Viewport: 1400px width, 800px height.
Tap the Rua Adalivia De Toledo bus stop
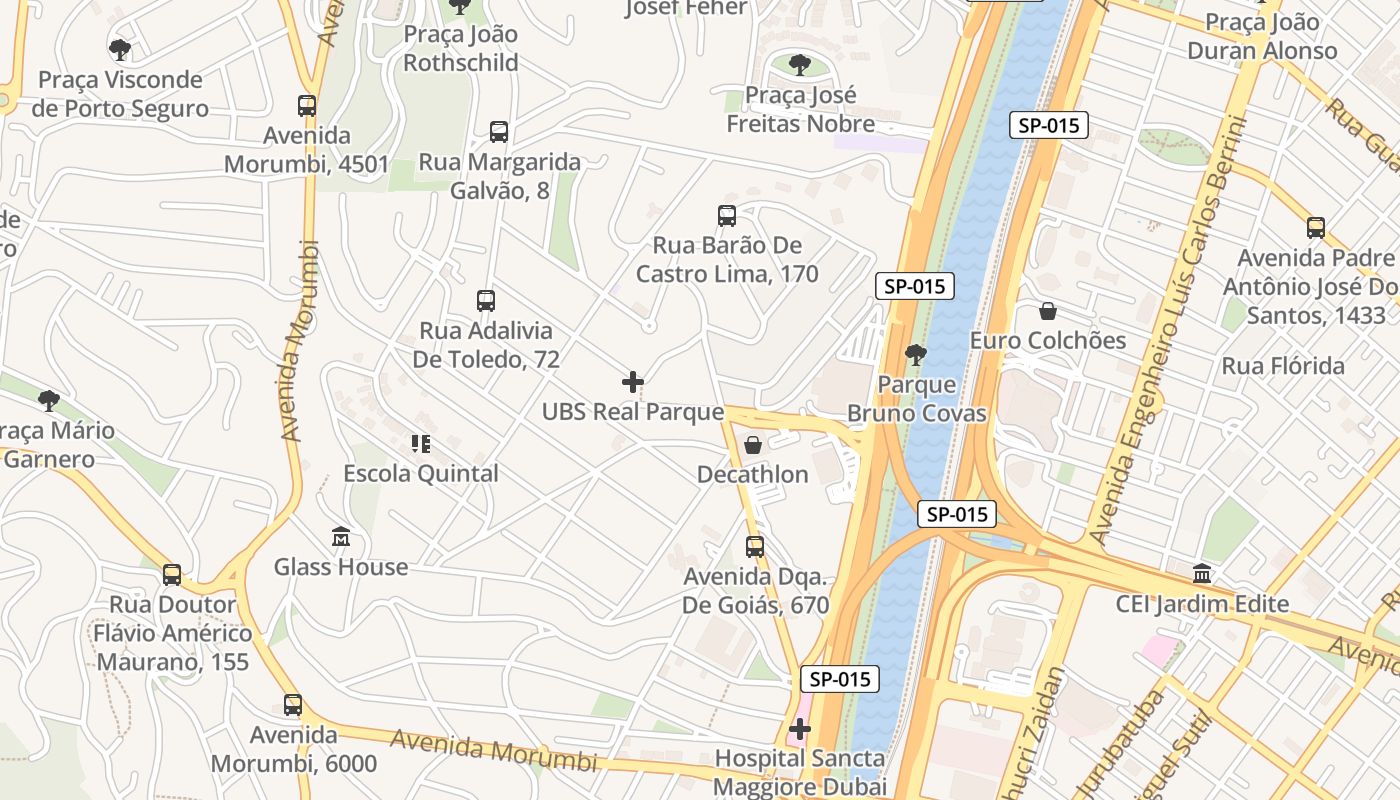pyautogui.click(x=486, y=301)
